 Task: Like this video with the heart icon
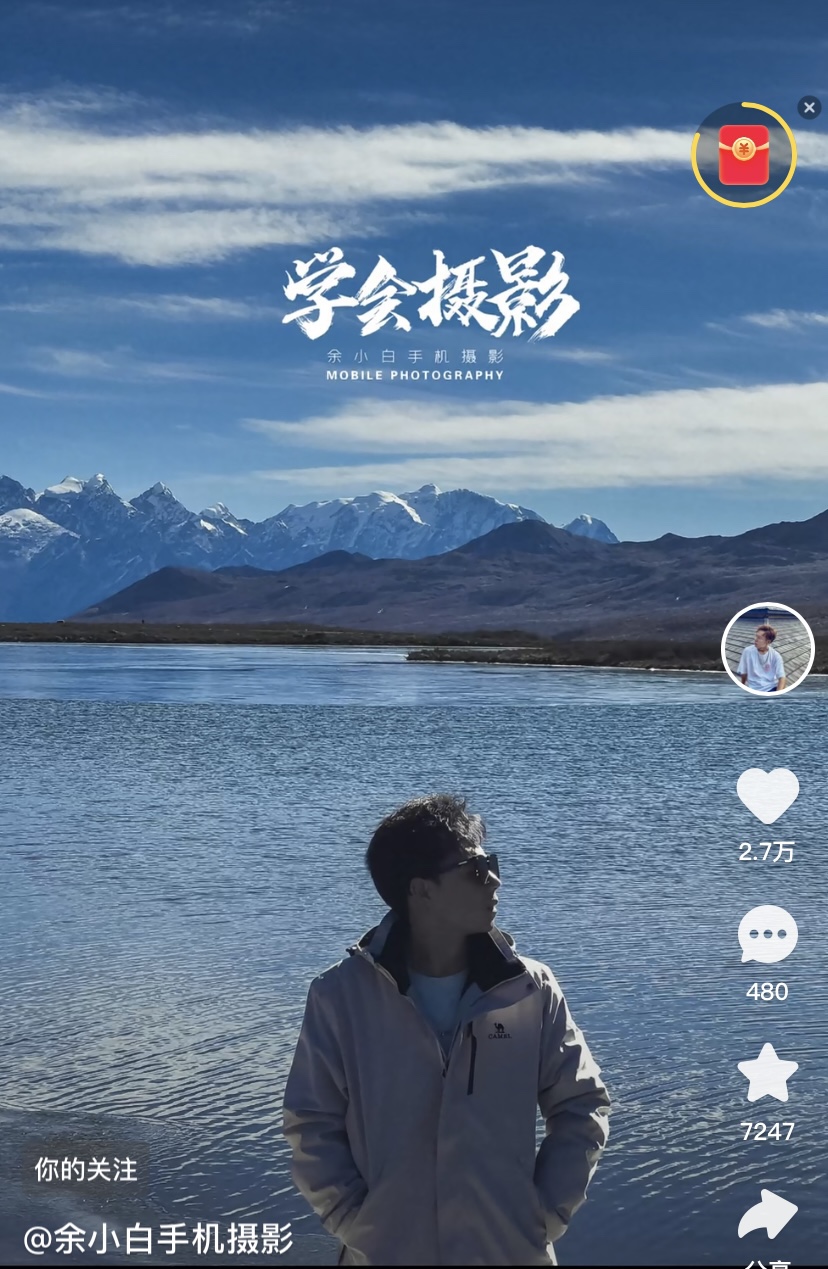coord(767,796)
